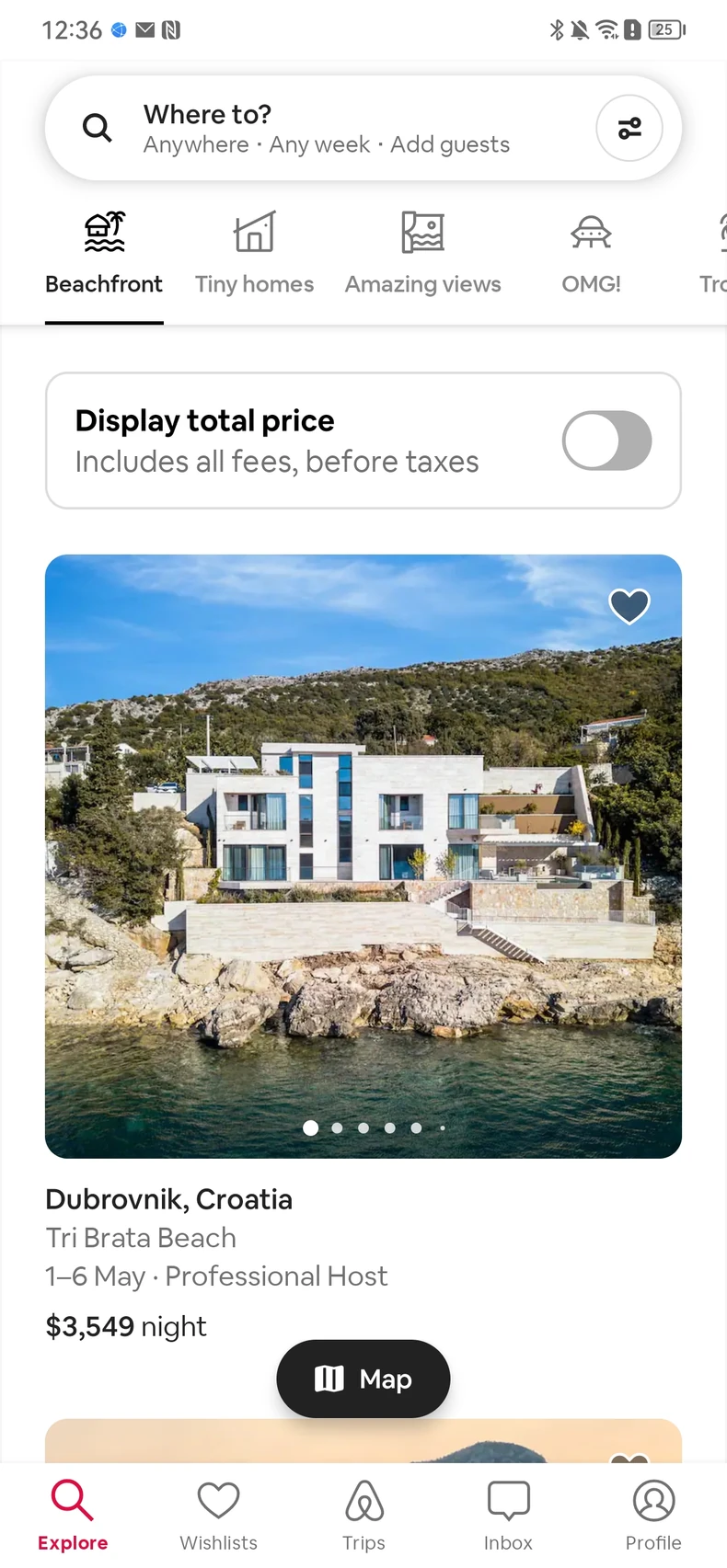The width and height of the screenshot is (727, 1568).
Task: Open the Map view button
Action: point(363,1379)
